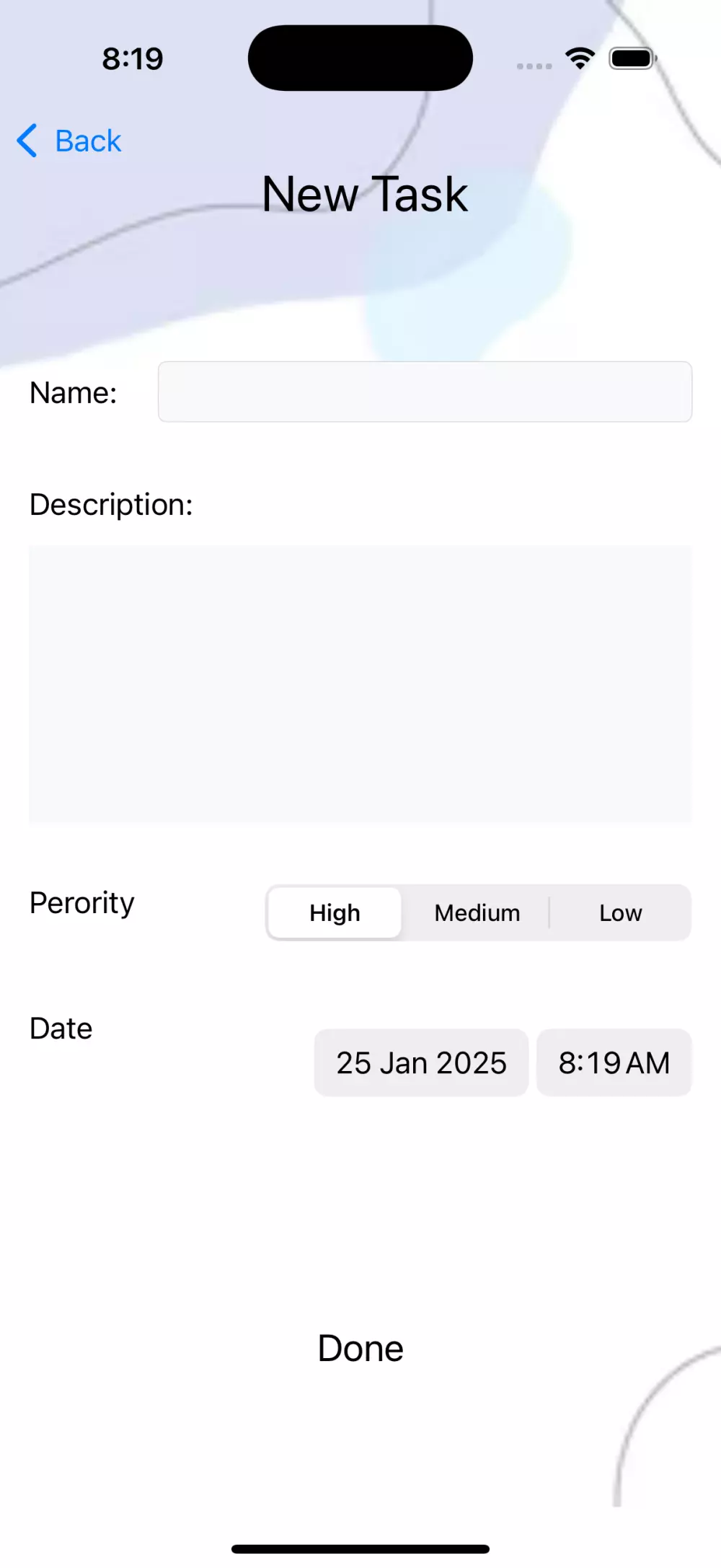Click the blue chevron next to Back
This screenshot has width=721, height=1568.
(27, 141)
